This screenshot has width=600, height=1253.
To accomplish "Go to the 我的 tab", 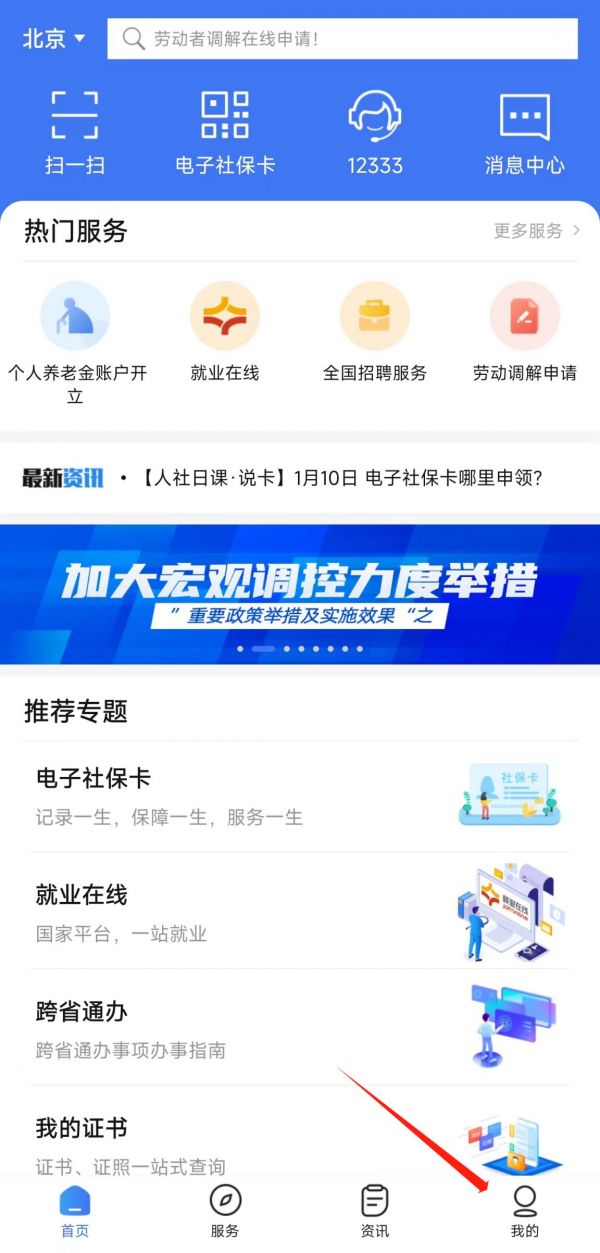I will click(x=524, y=1210).
